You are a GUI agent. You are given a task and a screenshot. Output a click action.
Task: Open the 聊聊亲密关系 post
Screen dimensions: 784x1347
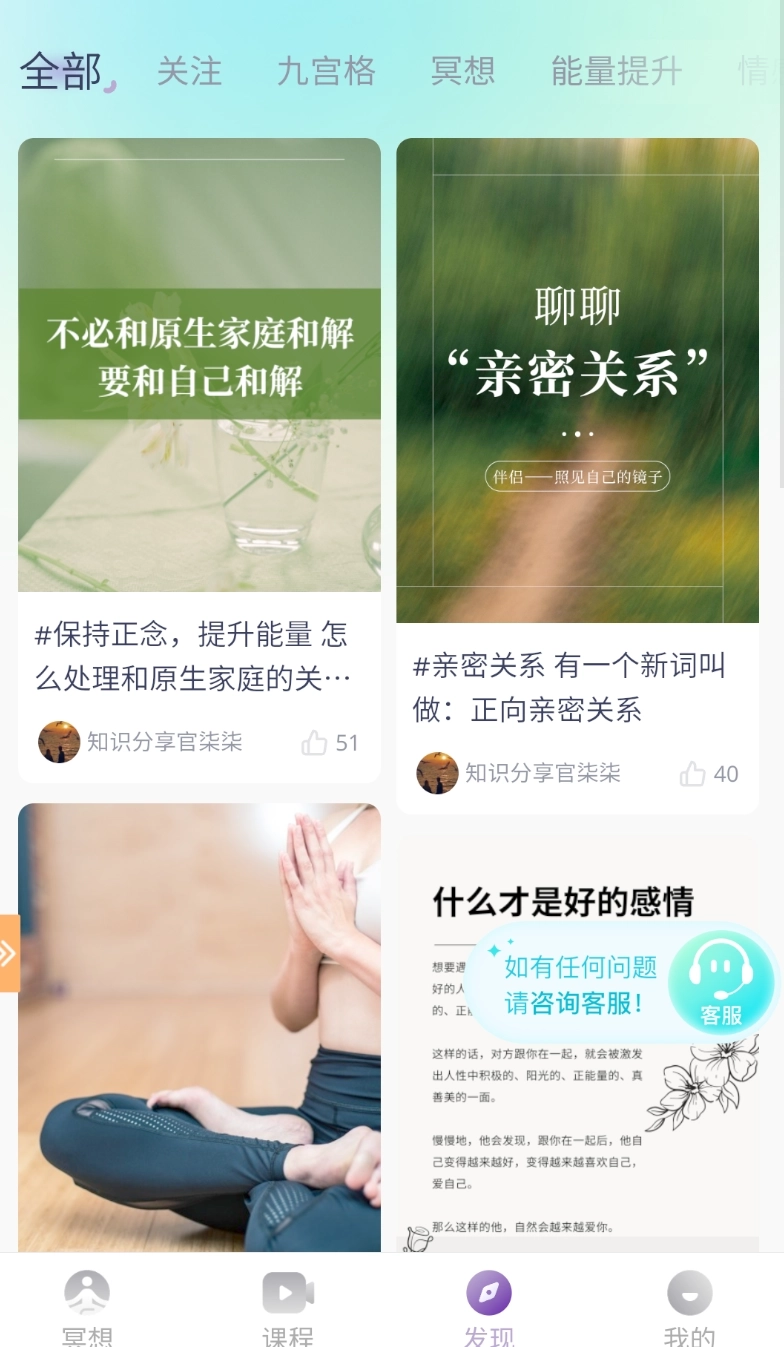[x=577, y=380]
